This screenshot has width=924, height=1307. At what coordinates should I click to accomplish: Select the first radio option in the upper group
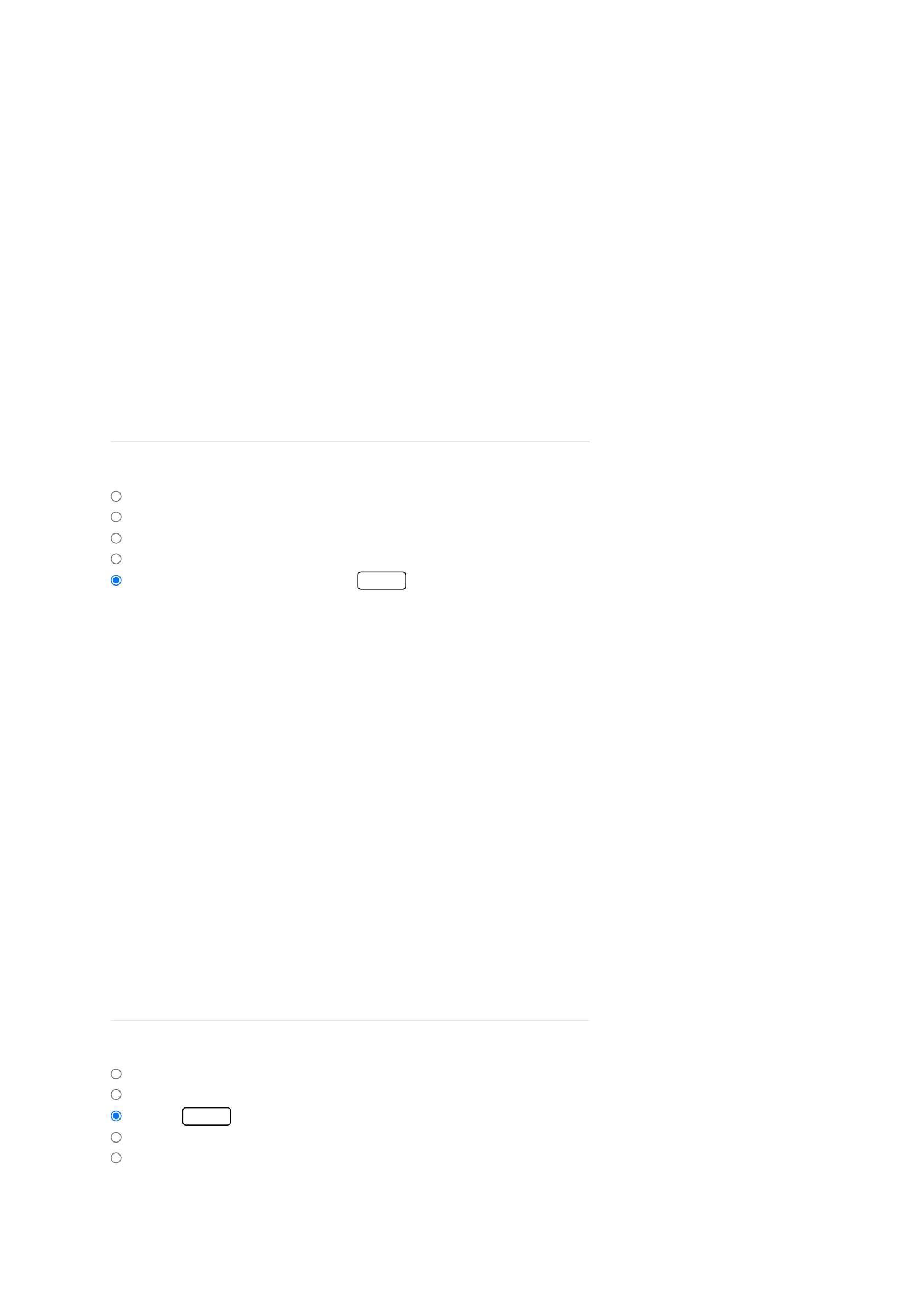(x=116, y=496)
